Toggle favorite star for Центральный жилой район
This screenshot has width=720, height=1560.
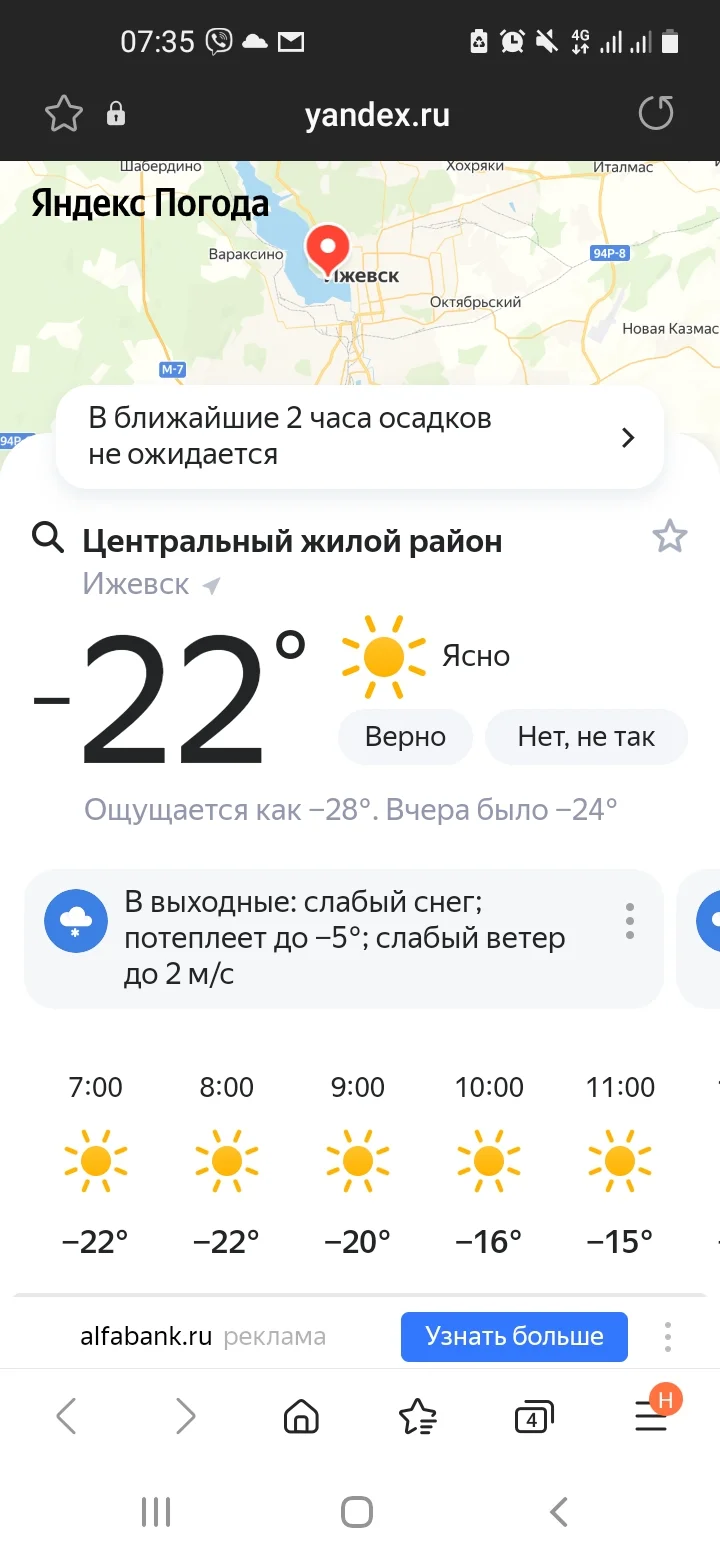(x=670, y=537)
